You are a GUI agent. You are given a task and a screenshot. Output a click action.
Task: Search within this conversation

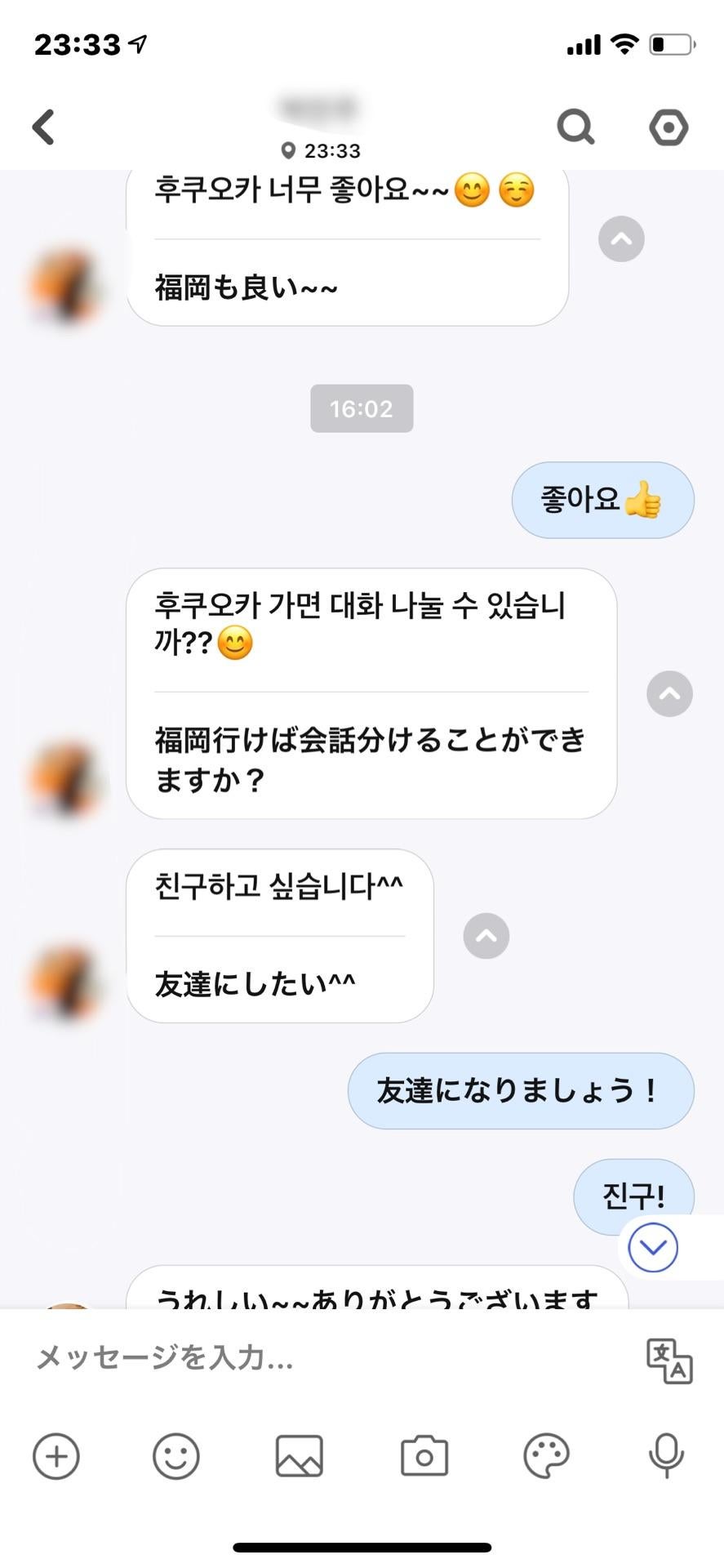click(575, 127)
